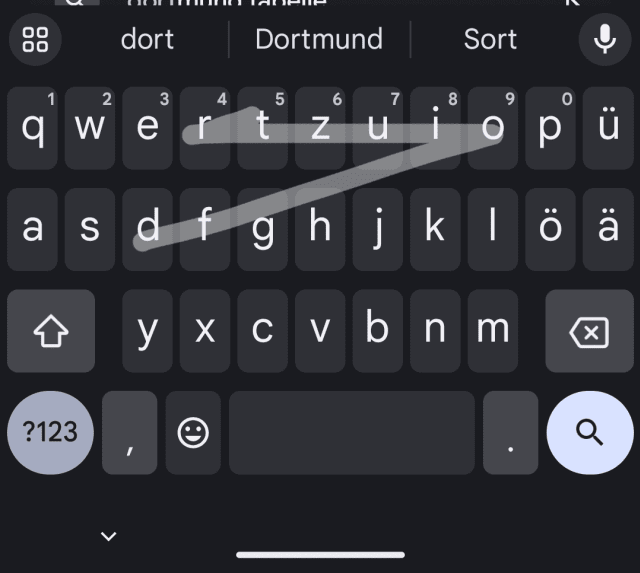
Task: Type the letter q
Action: 33,128
